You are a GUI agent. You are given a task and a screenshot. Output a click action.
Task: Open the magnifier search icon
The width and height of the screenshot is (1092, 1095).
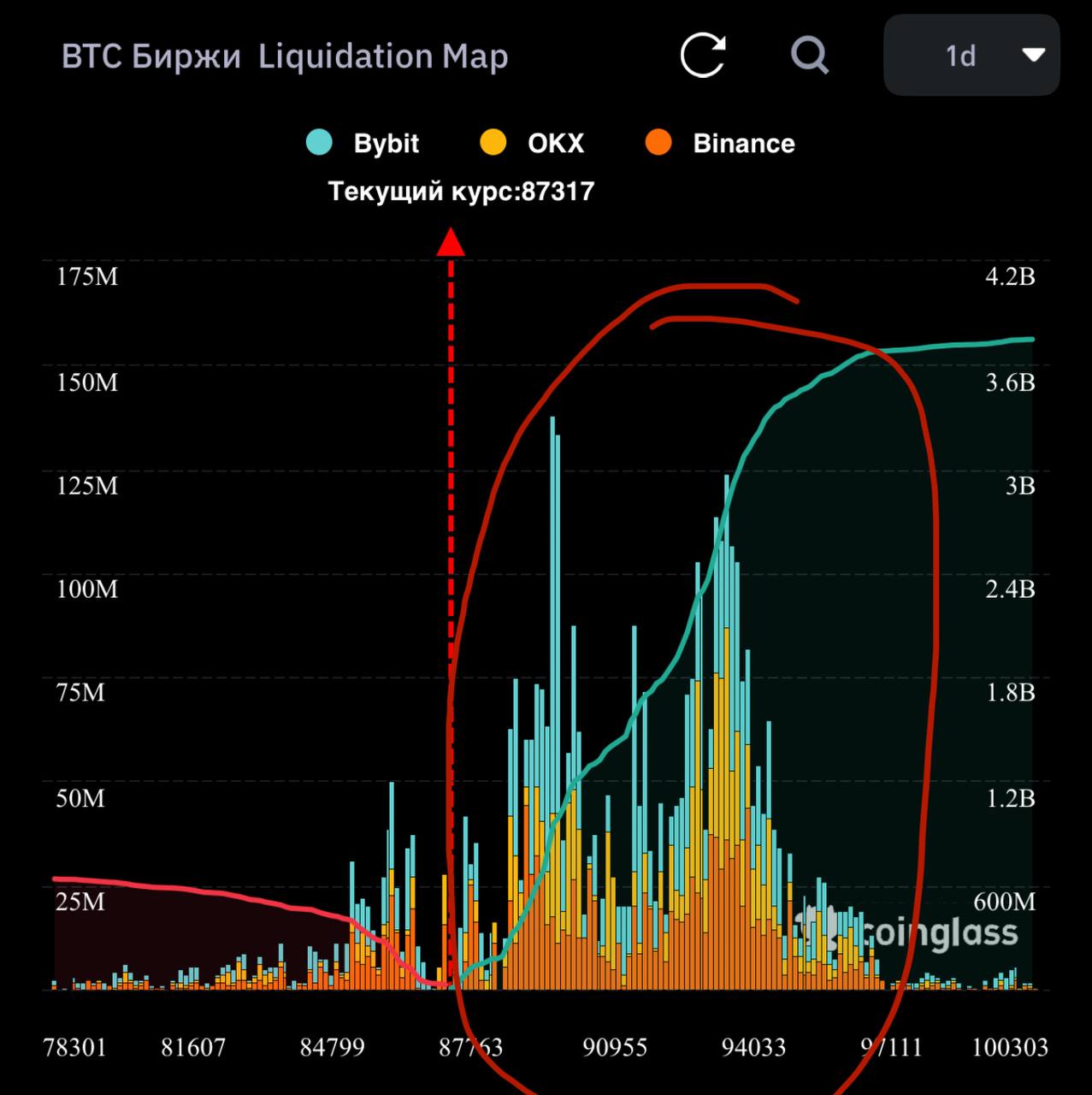point(809,56)
